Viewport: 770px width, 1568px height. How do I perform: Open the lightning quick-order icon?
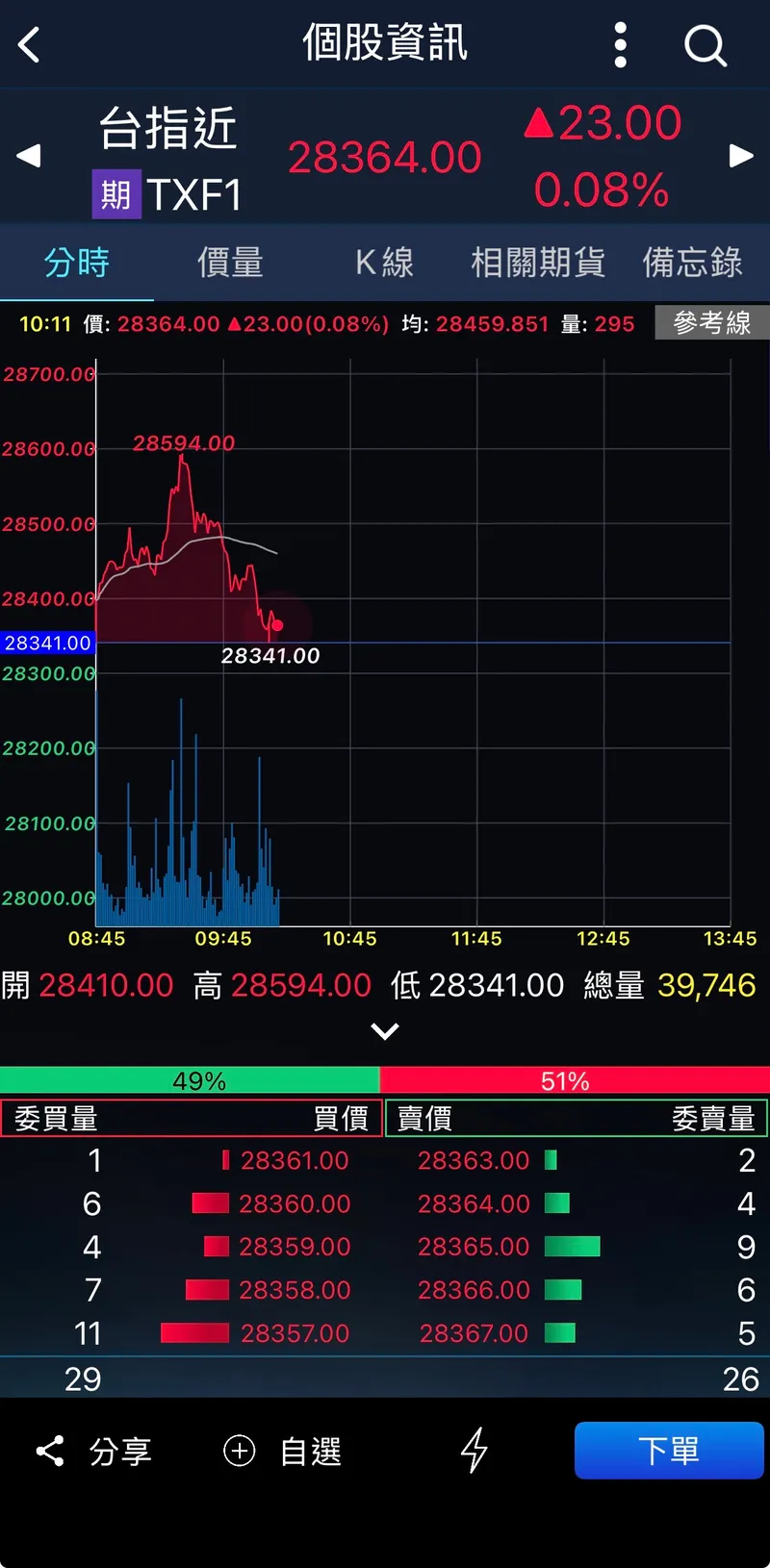tap(474, 1451)
